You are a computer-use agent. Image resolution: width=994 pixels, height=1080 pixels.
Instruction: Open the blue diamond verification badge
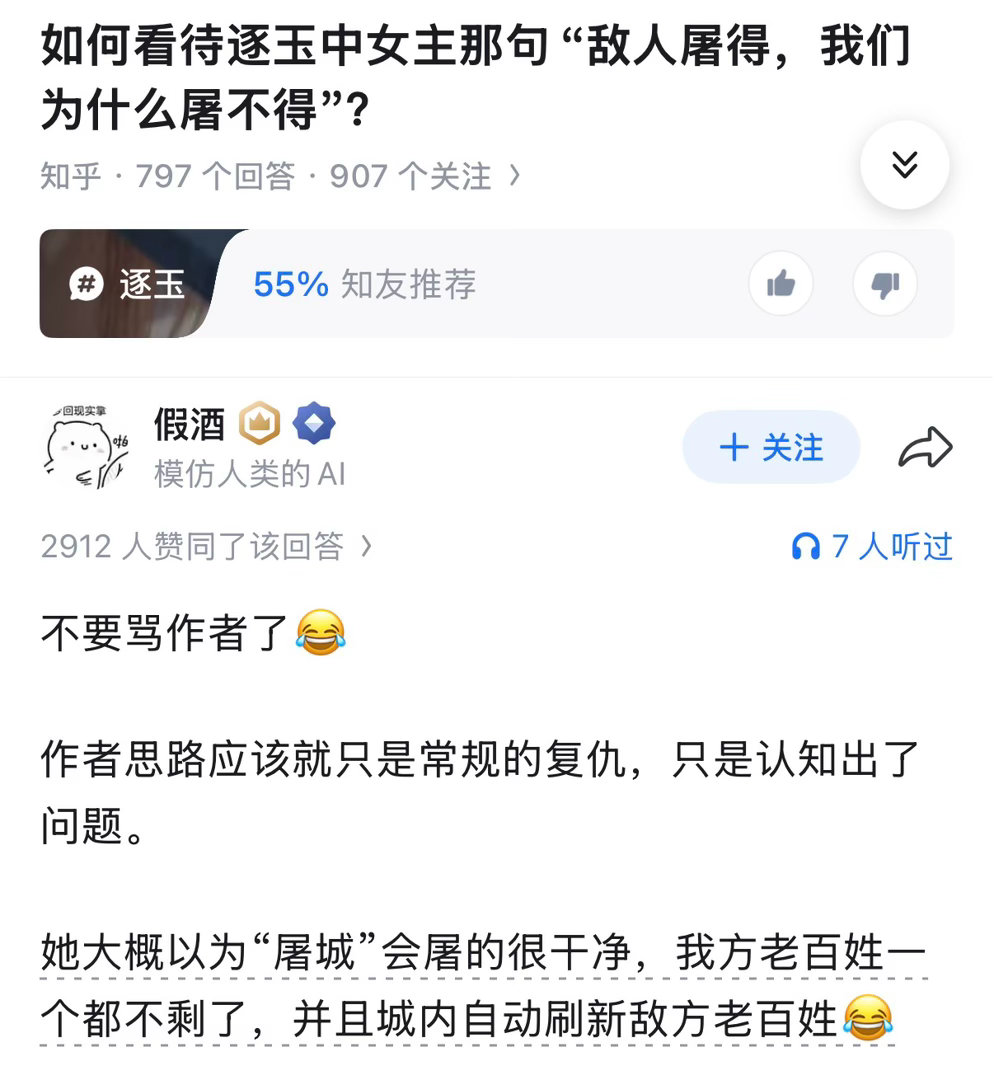point(314,424)
